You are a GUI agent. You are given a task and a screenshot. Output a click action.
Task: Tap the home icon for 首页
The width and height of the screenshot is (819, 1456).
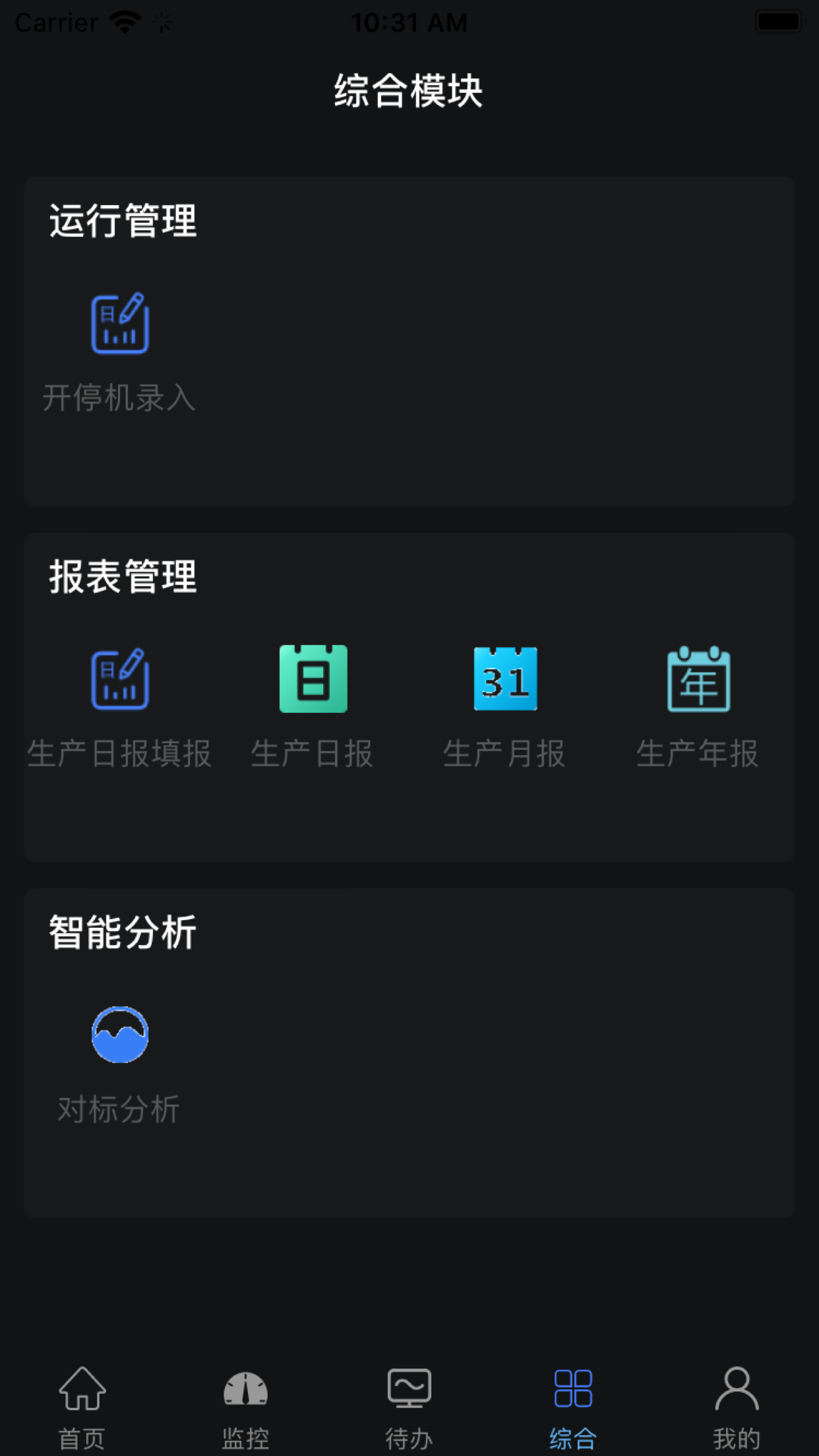(x=82, y=1389)
